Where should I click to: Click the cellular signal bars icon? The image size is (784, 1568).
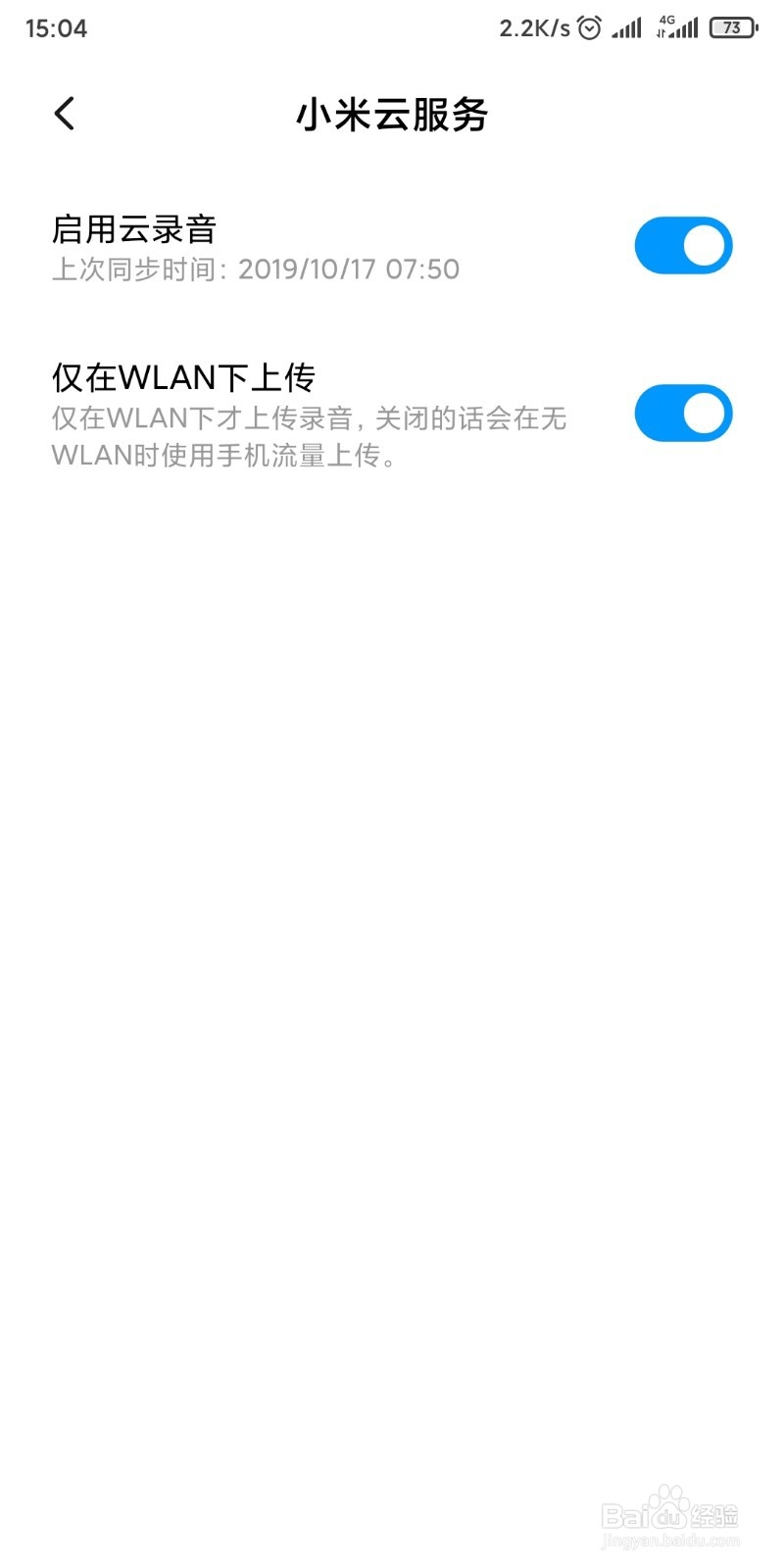click(626, 27)
